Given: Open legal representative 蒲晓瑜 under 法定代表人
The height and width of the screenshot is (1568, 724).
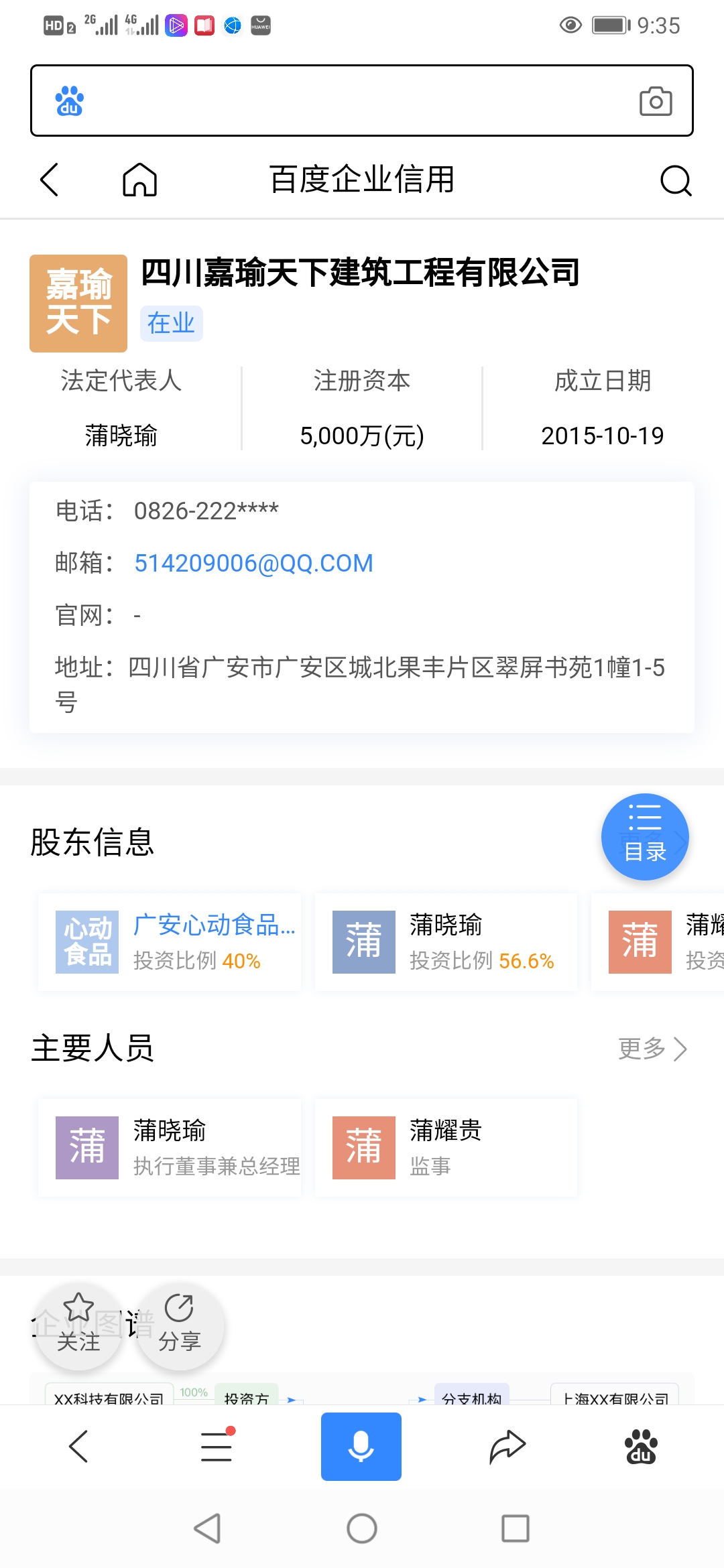Looking at the screenshot, I should coord(121,436).
